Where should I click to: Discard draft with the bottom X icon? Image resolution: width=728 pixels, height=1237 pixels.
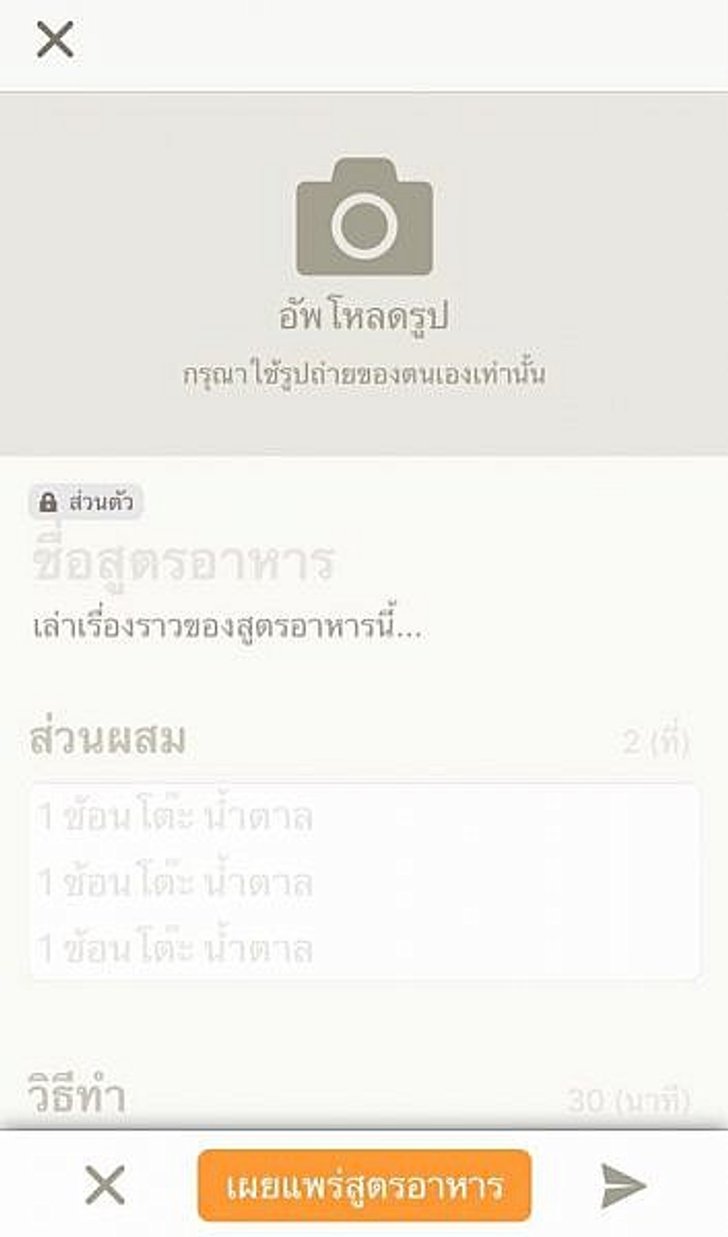(x=105, y=1185)
